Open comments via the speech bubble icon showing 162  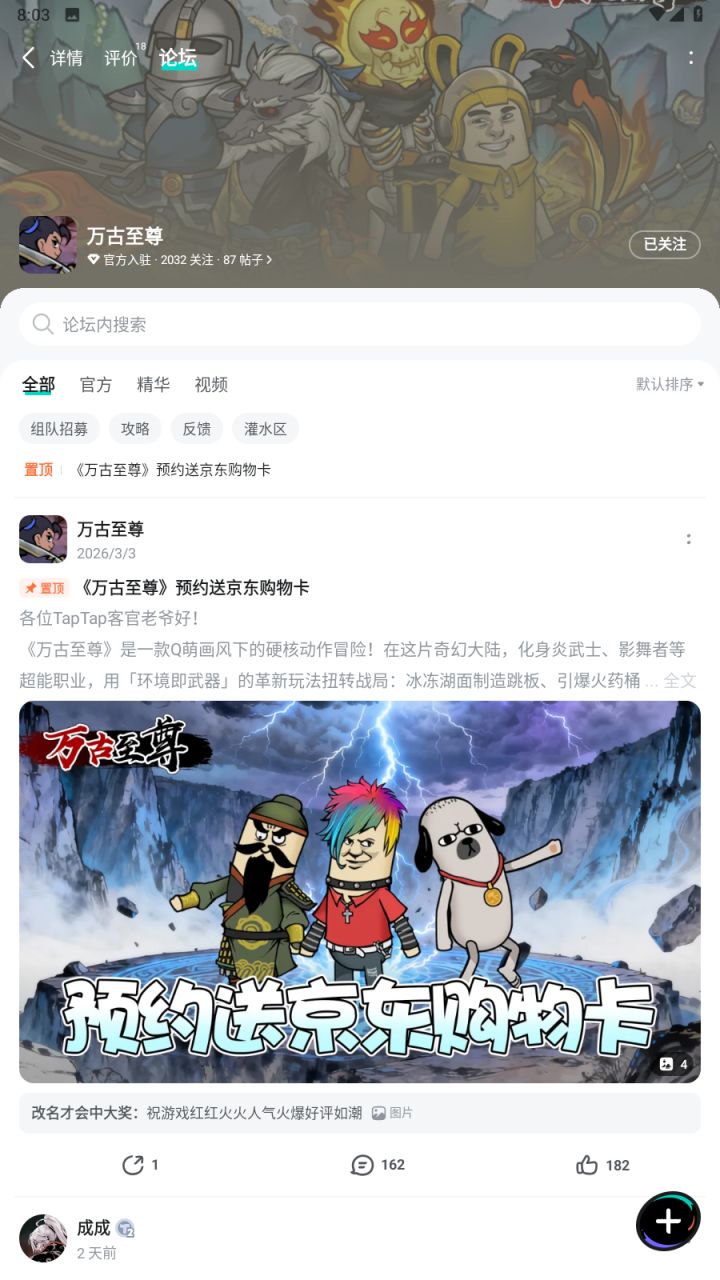(362, 1164)
